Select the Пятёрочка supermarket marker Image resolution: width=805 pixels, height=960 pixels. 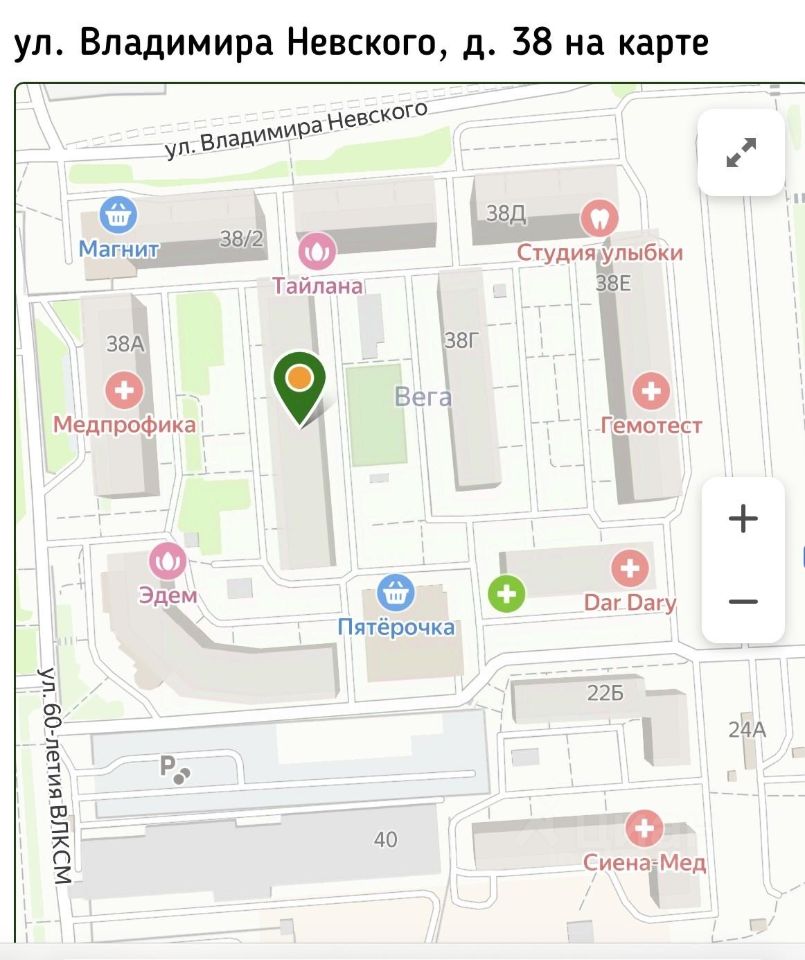[x=396, y=592]
